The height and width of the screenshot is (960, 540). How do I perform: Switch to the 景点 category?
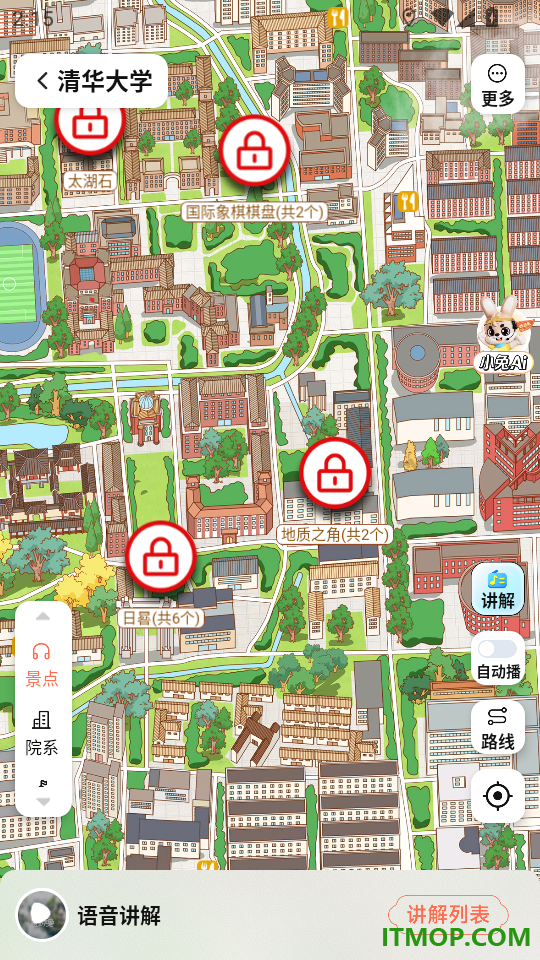coord(42,664)
